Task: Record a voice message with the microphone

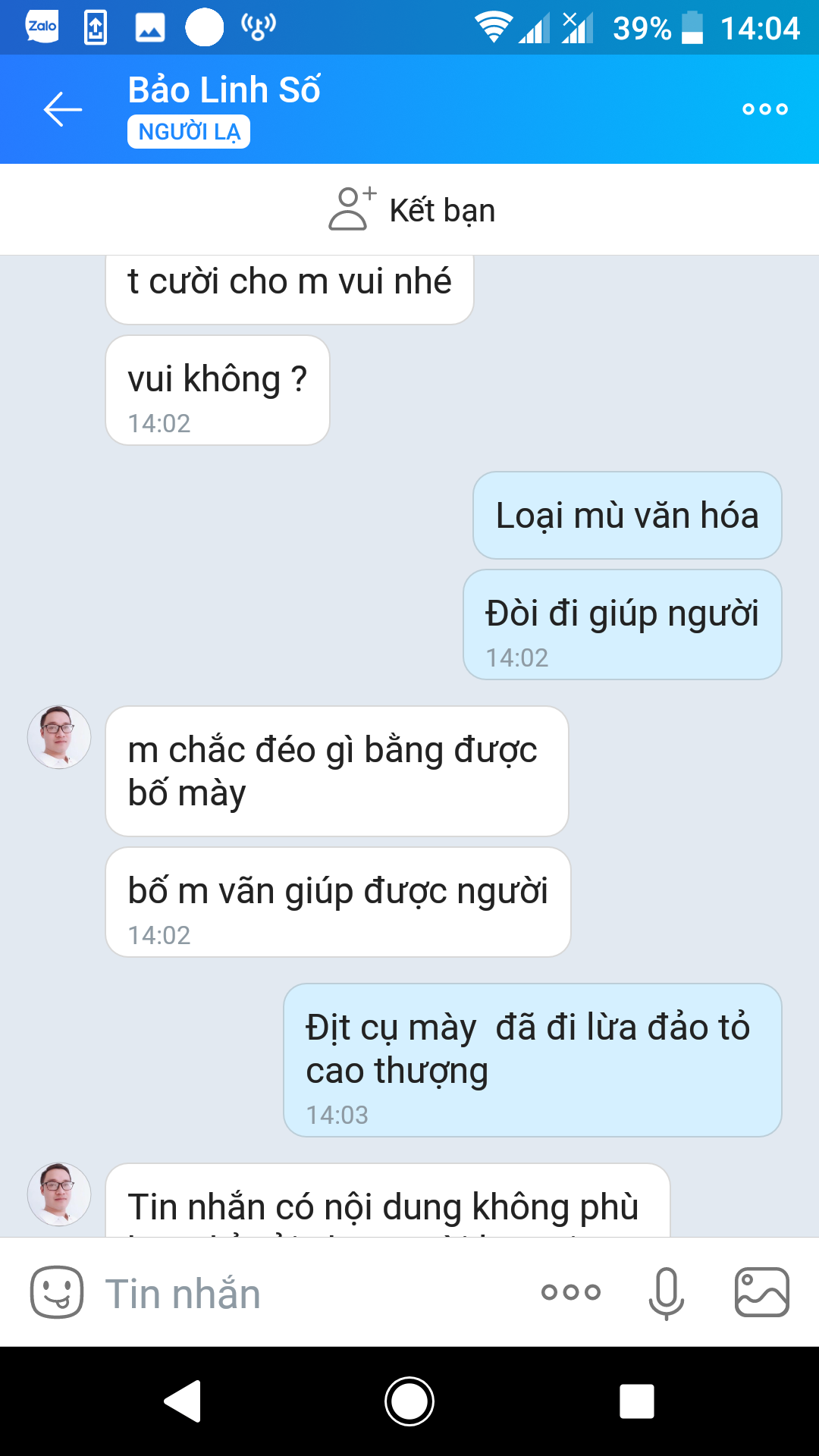Action: coord(666,1292)
